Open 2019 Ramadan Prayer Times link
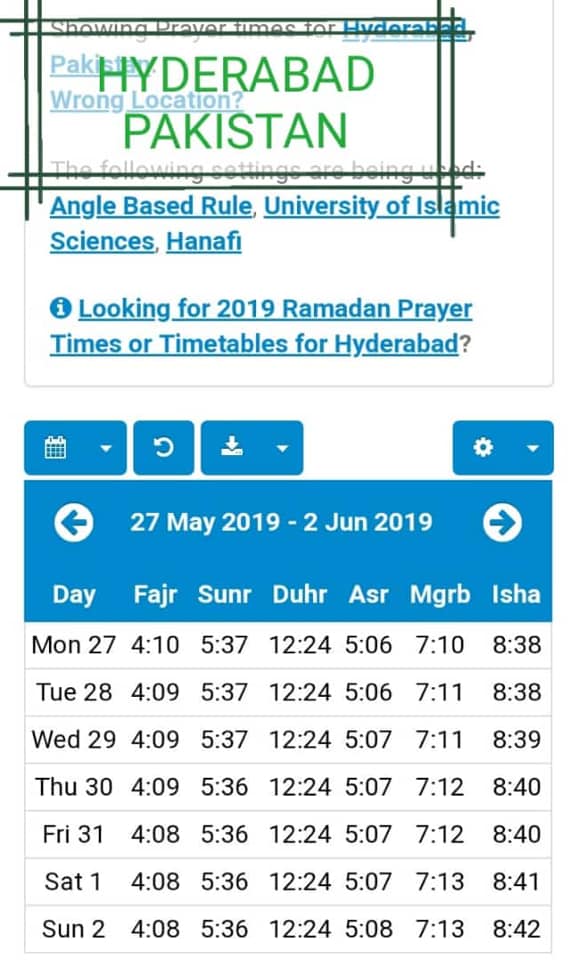The height and width of the screenshot is (960, 578). (x=261, y=326)
